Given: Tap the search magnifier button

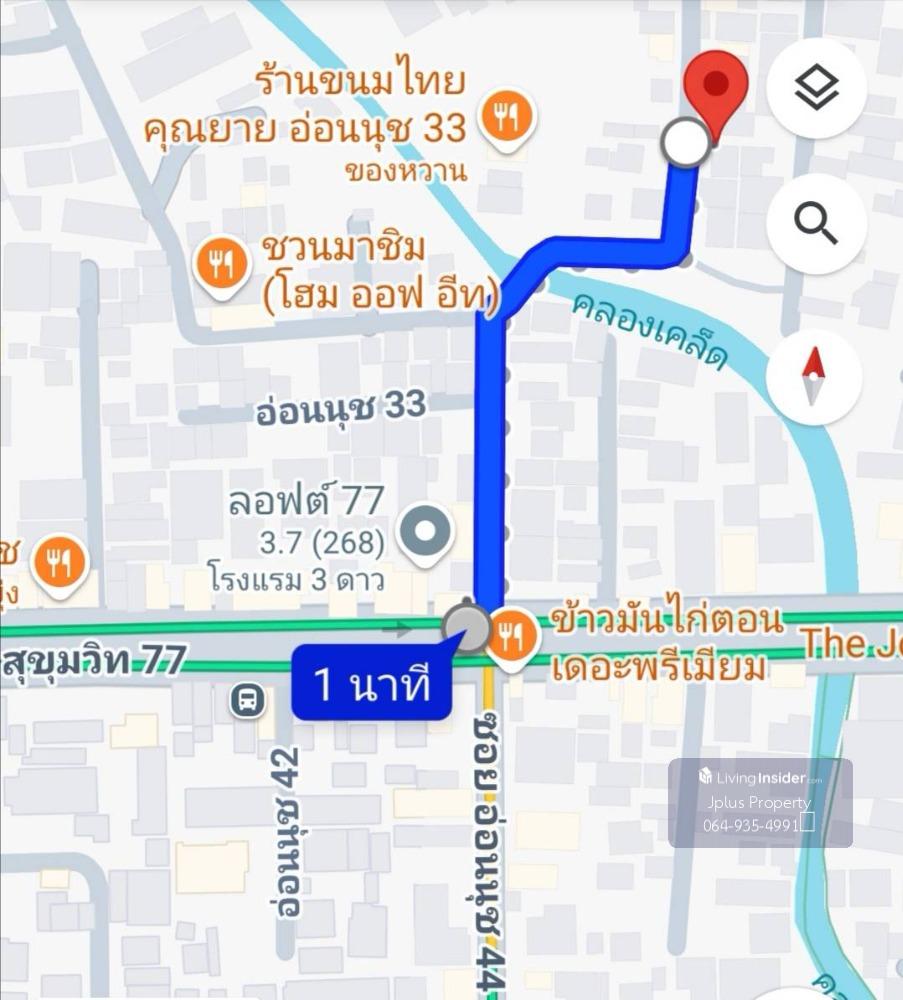Looking at the screenshot, I should click(816, 224).
